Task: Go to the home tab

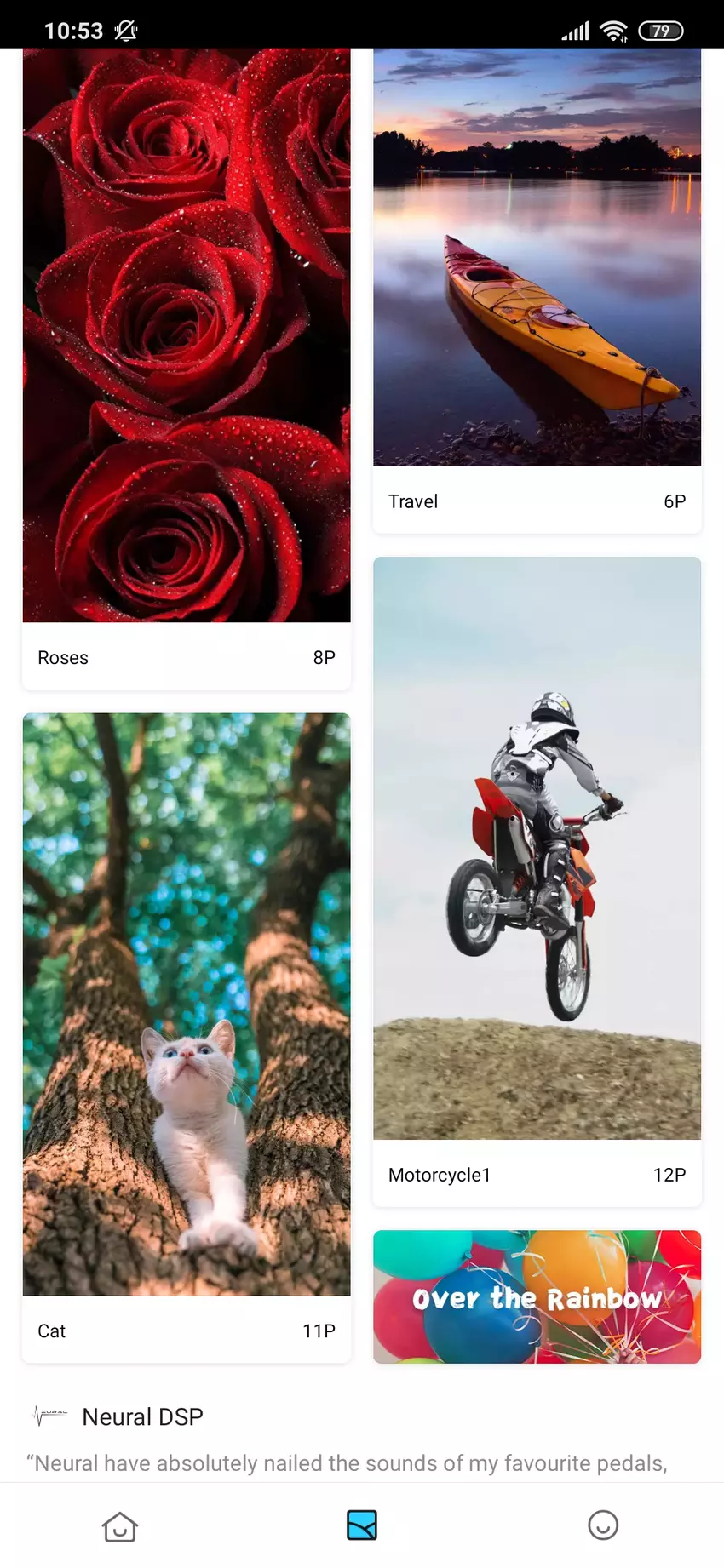Action: click(x=120, y=1525)
